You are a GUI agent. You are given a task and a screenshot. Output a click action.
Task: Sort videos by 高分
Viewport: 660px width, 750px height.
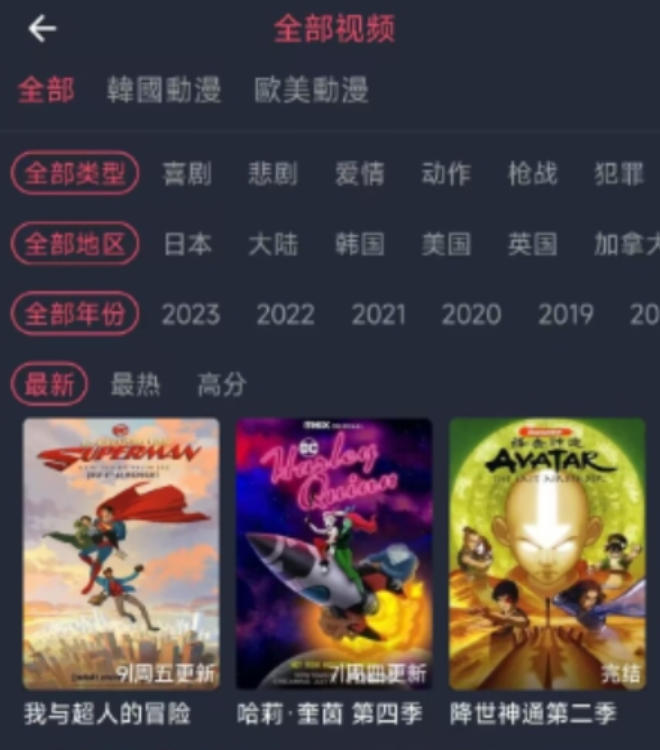click(222, 384)
